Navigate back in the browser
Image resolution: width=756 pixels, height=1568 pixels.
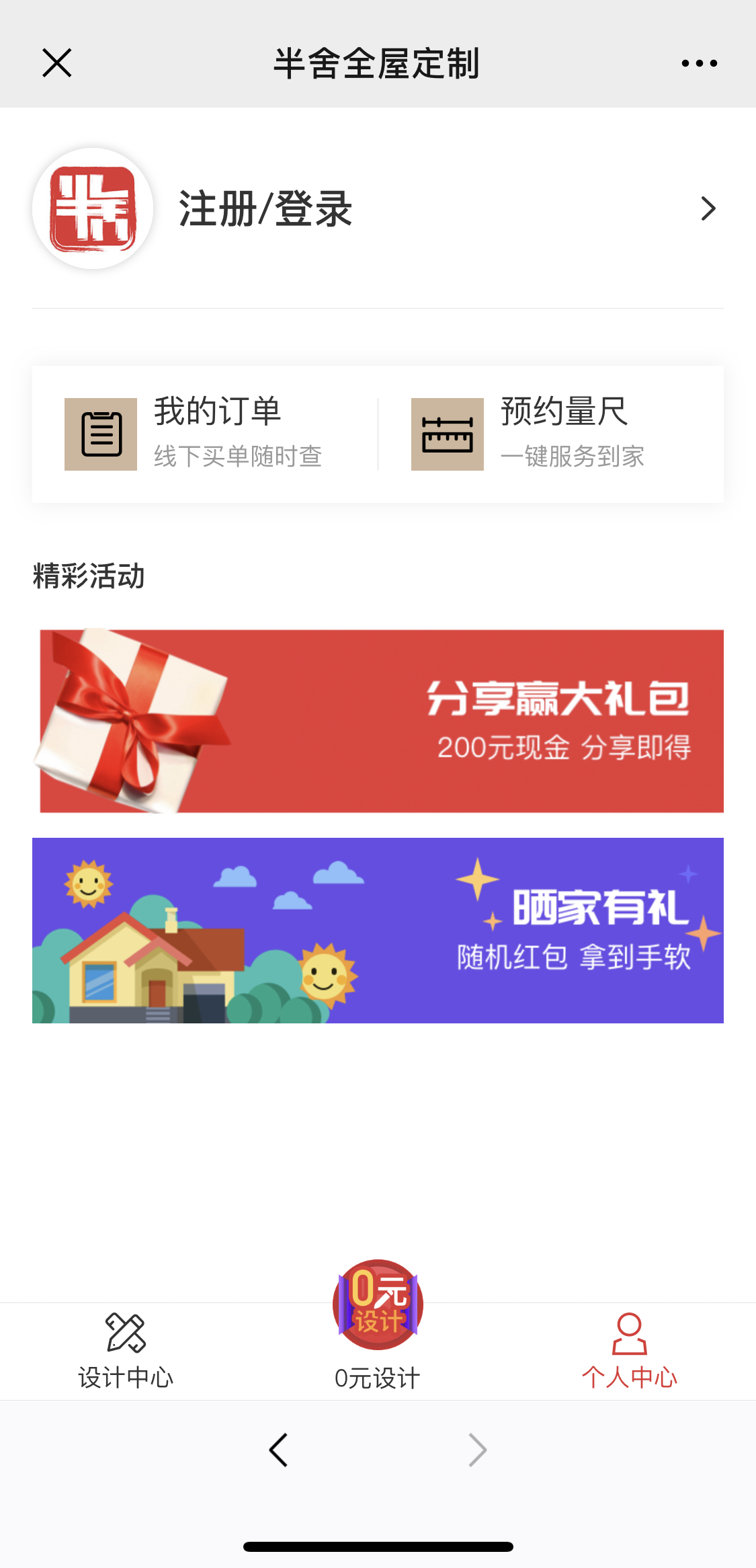278,1450
